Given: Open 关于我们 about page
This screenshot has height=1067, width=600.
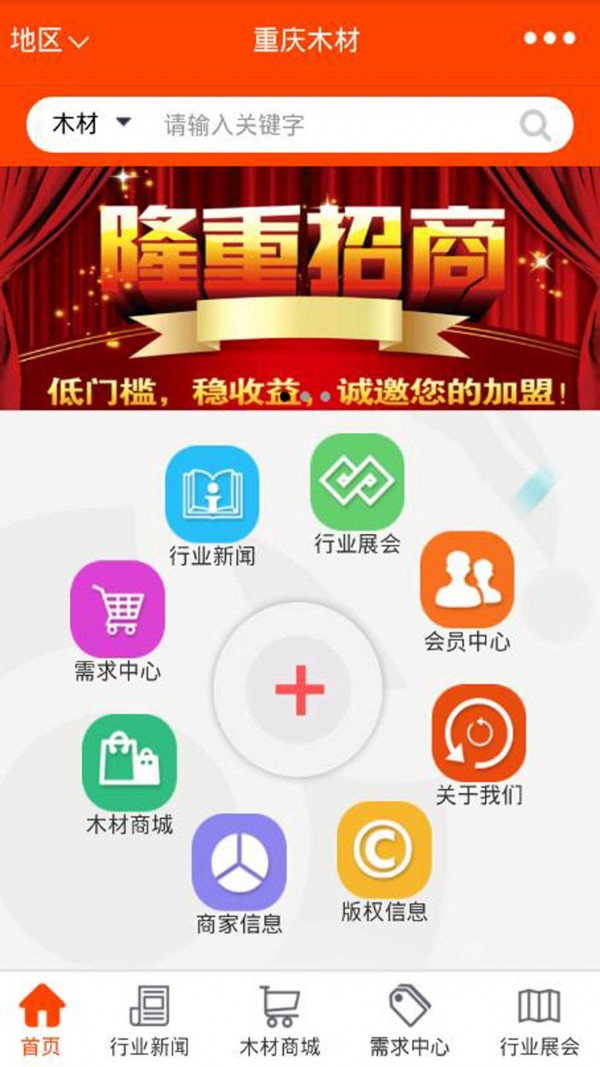Looking at the screenshot, I should [x=478, y=733].
